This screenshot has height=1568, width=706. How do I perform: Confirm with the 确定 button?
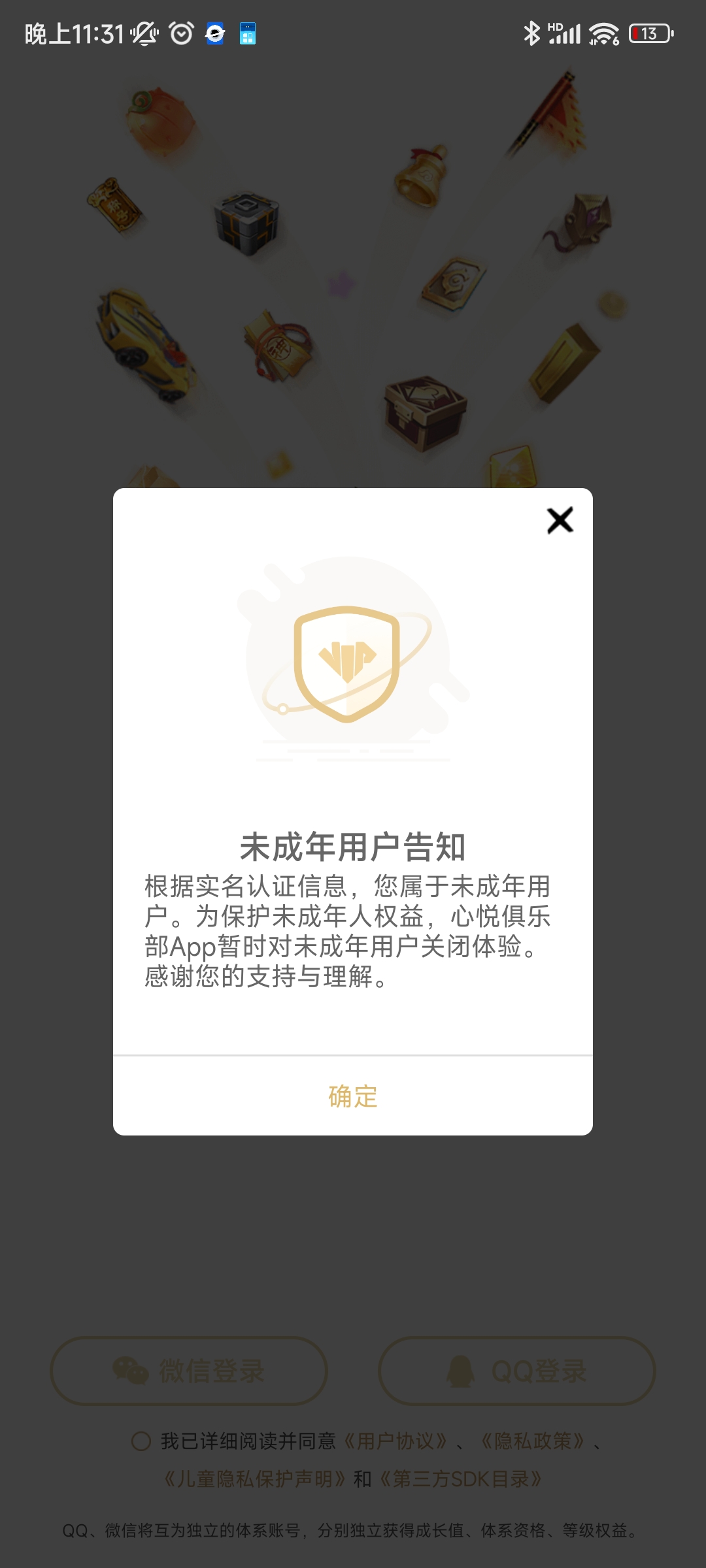pos(353,1096)
